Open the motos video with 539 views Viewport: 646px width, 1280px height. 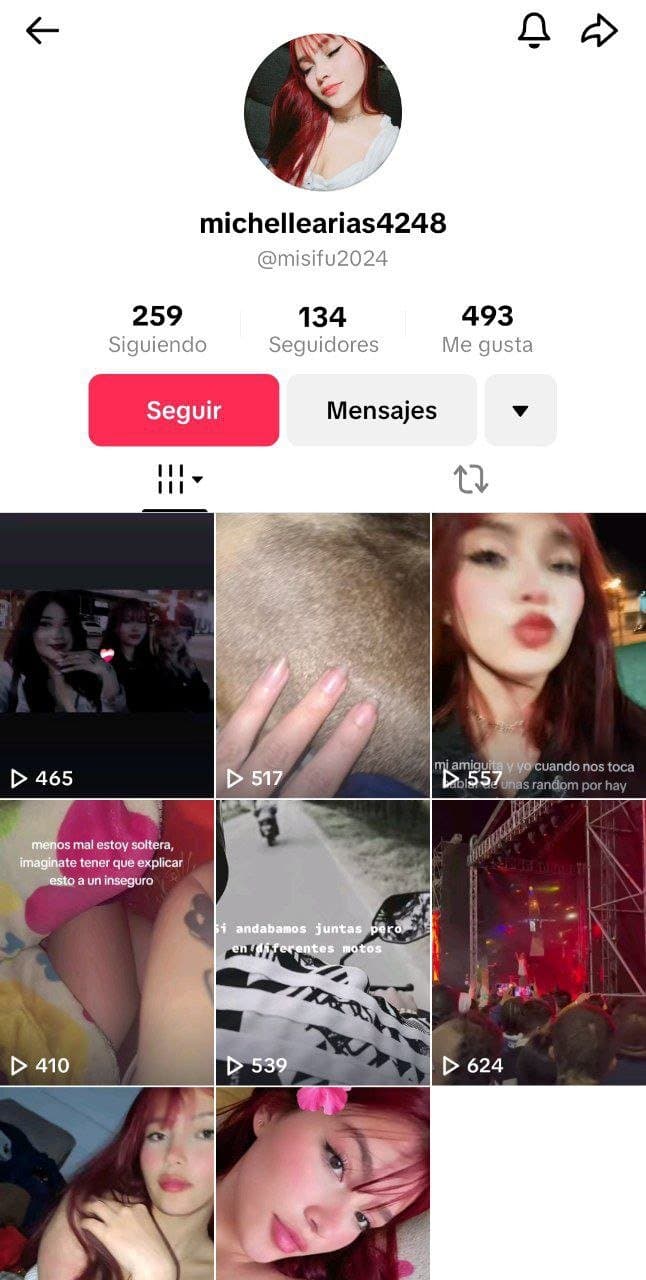[x=322, y=942]
